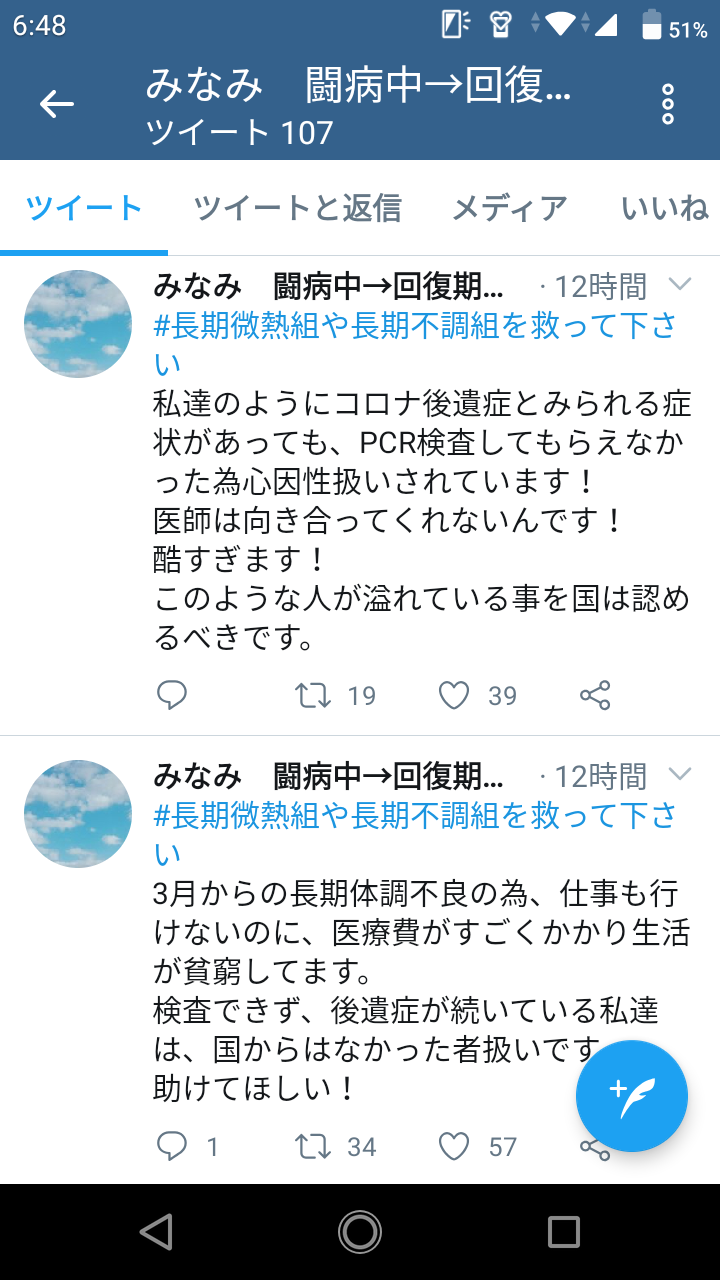Switch to the いいね tab
The height and width of the screenshot is (1280, 720).
point(664,208)
